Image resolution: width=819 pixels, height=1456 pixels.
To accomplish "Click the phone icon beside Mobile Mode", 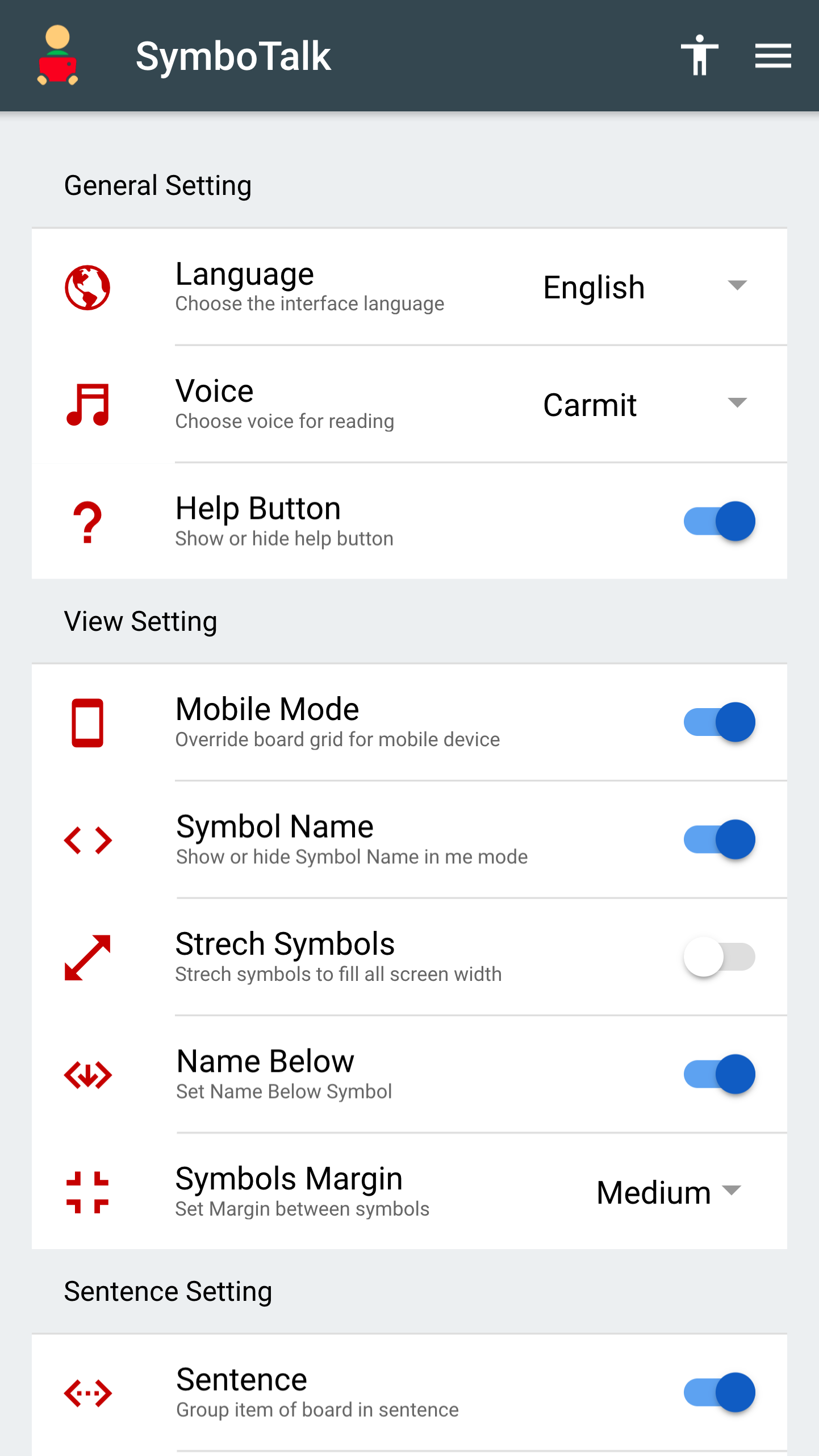I will 87,723.
